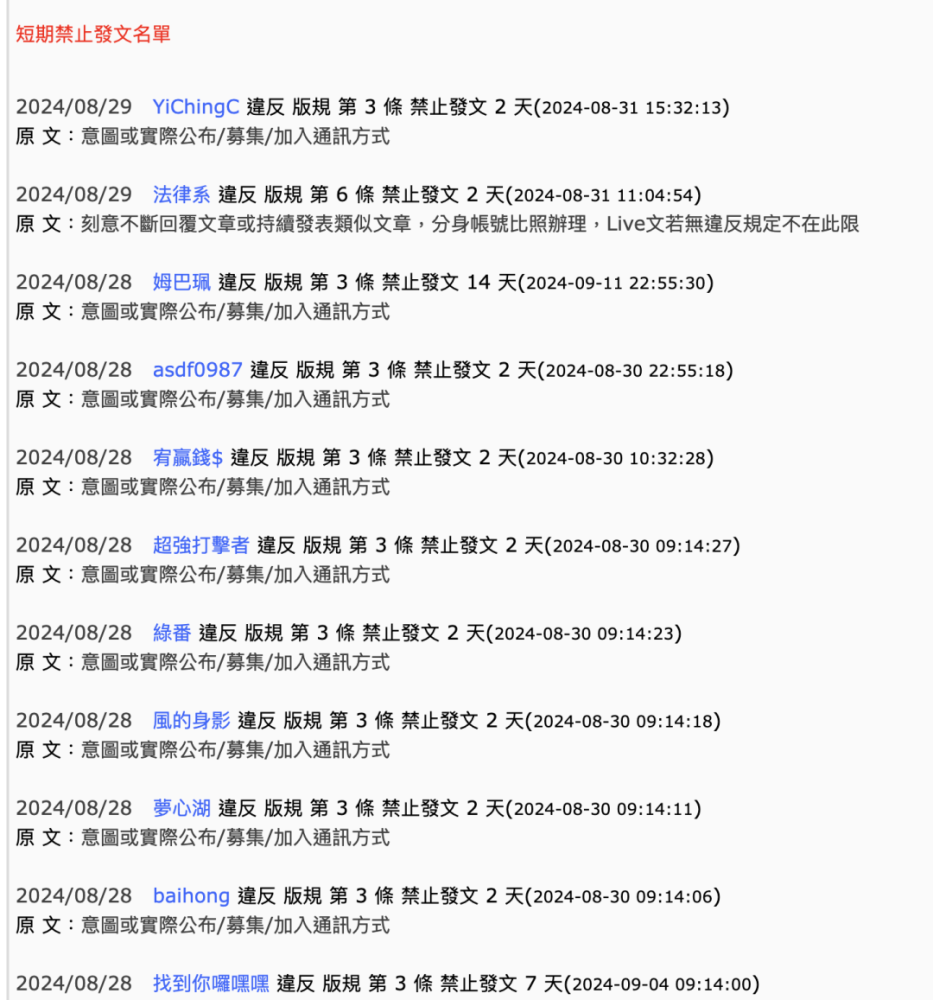Open the baihong username link
This screenshot has width=933, height=1000.
point(191,896)
